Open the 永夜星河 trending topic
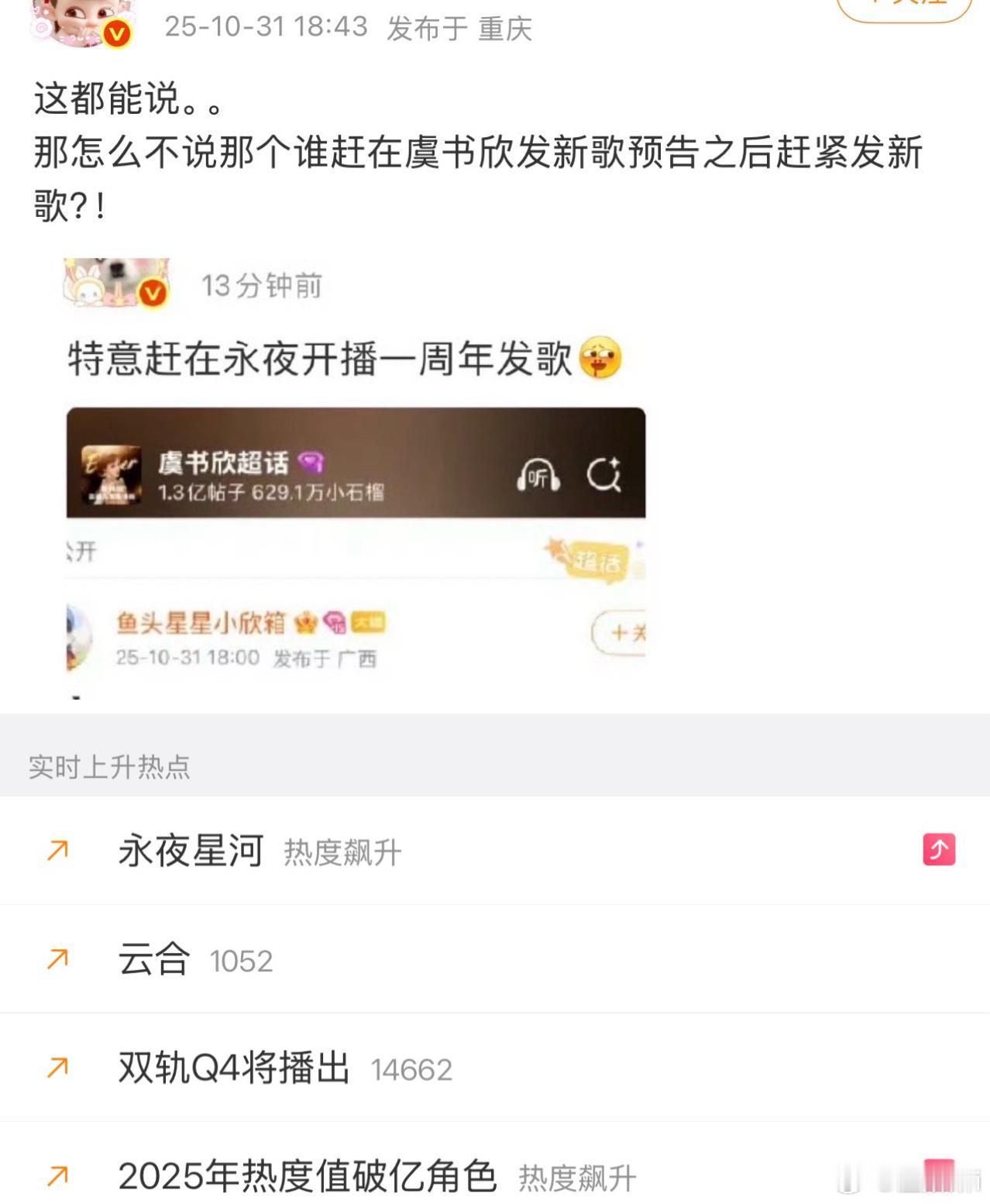The height and width of the screenshot is (1204, 990). [x=188, y=850]
